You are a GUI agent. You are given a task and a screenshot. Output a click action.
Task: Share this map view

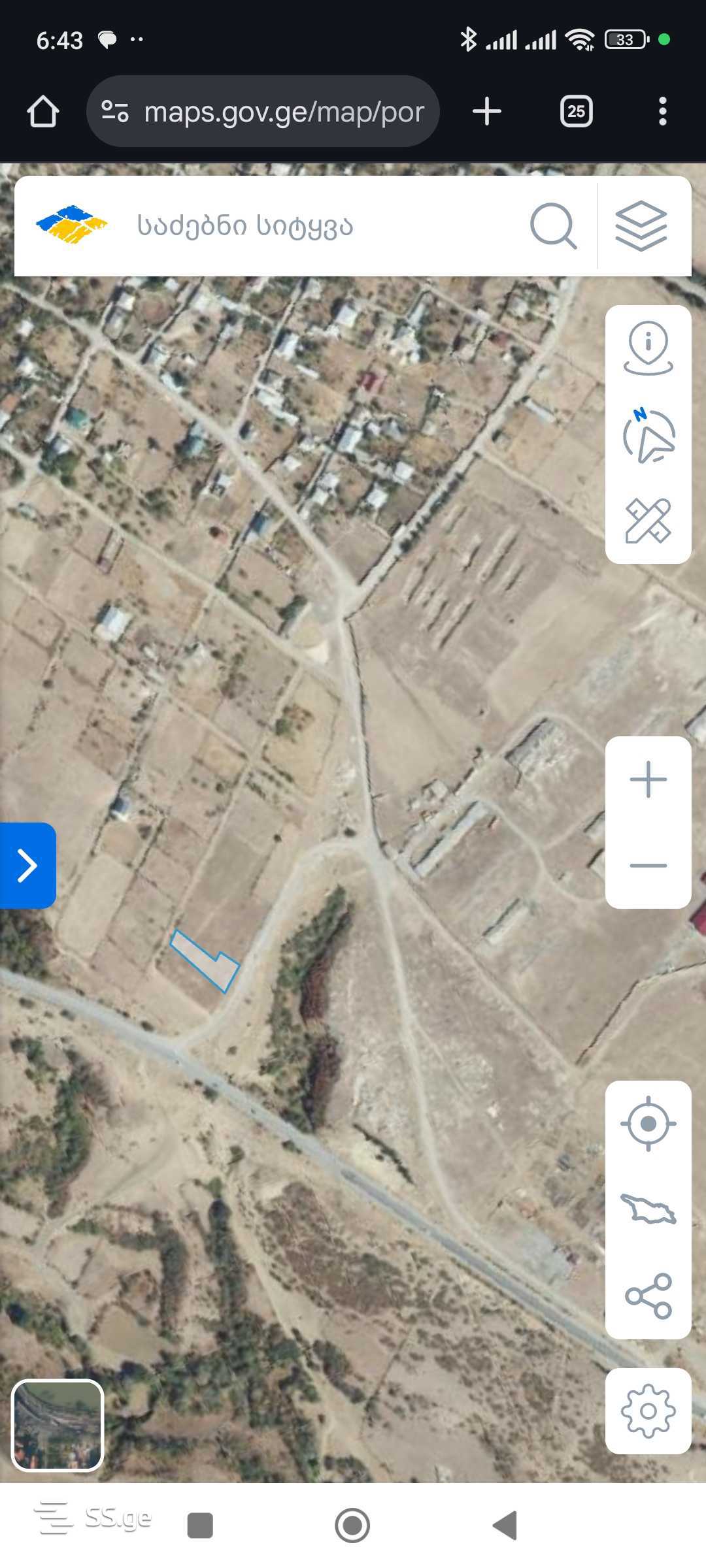[x=648, y=1296]
